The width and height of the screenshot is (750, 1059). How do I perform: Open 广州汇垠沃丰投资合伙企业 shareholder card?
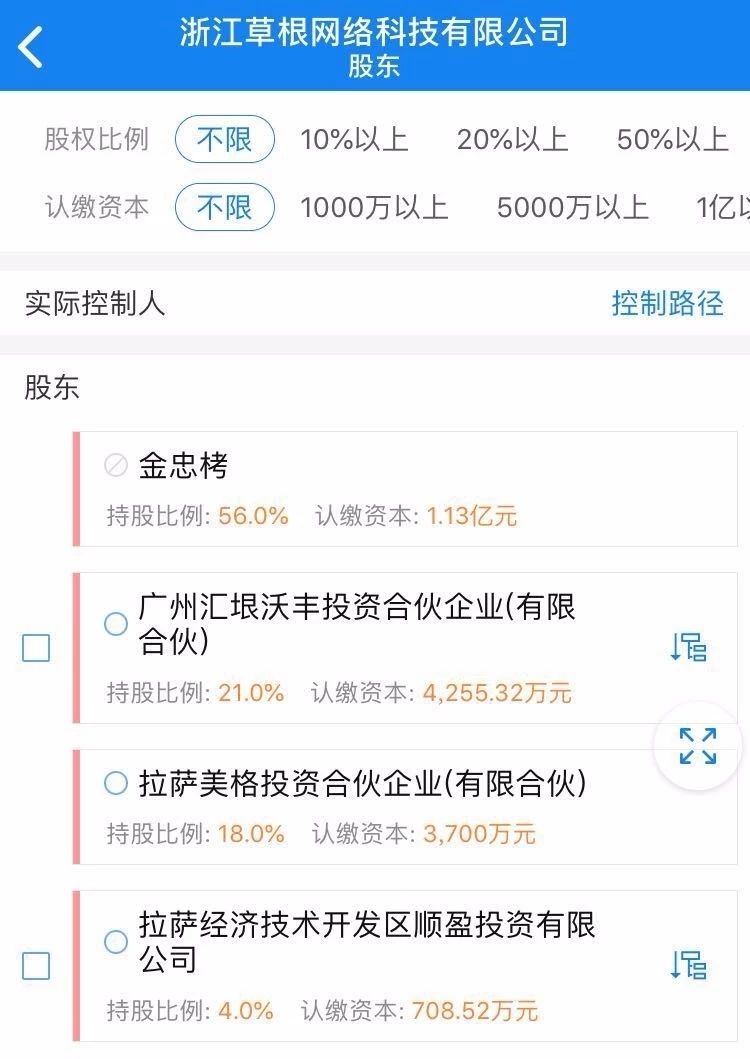(357, 623)
